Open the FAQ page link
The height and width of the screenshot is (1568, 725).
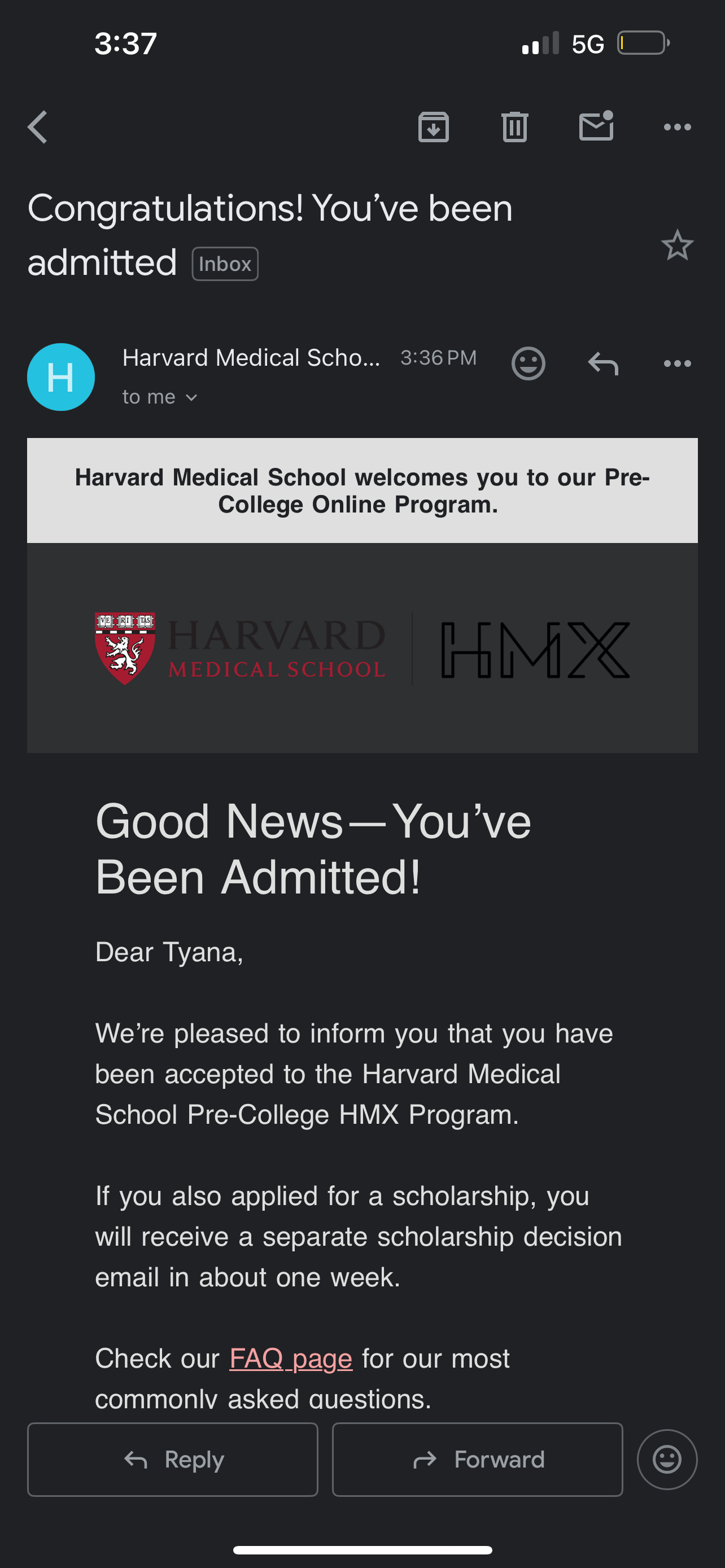coord(290,1359)
